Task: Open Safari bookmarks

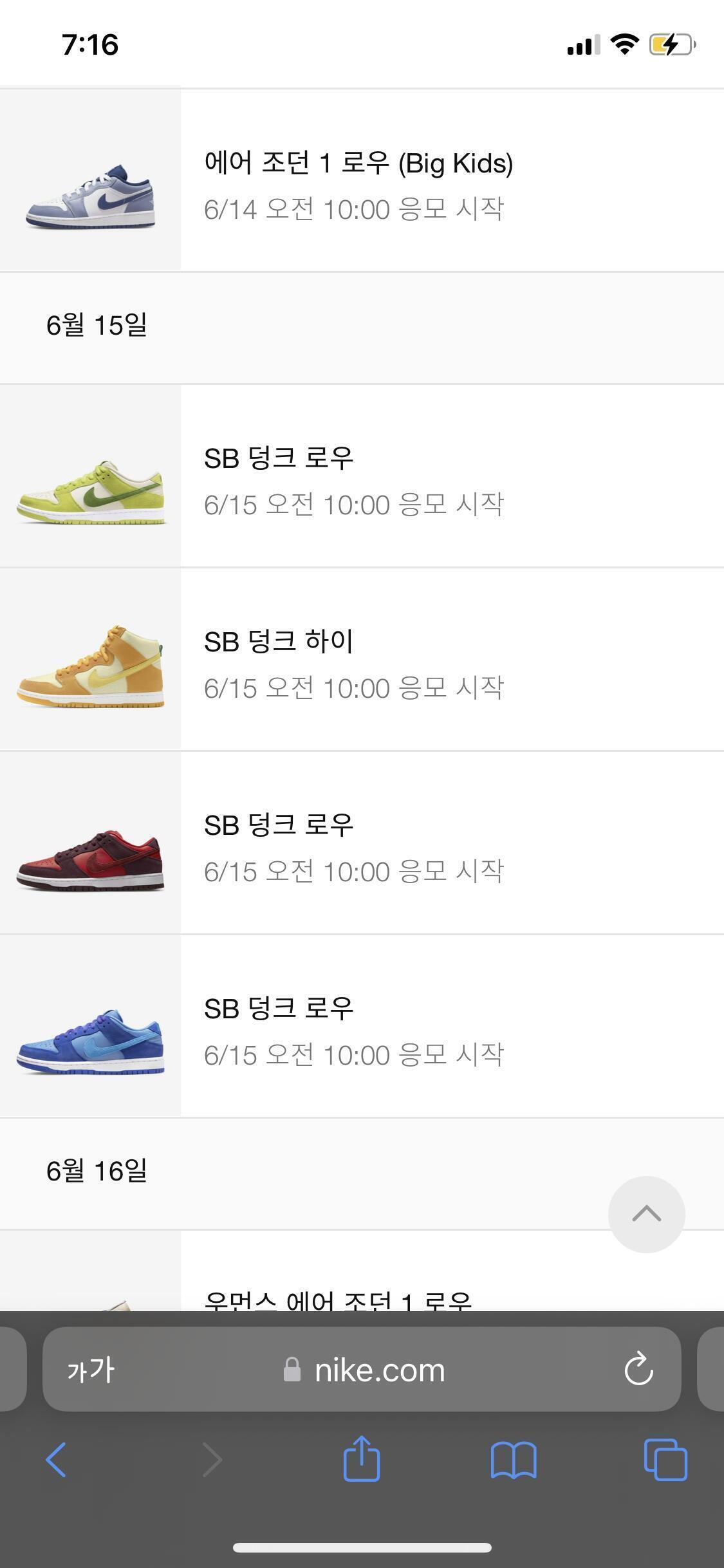Action: click(x=513, y=1460)
